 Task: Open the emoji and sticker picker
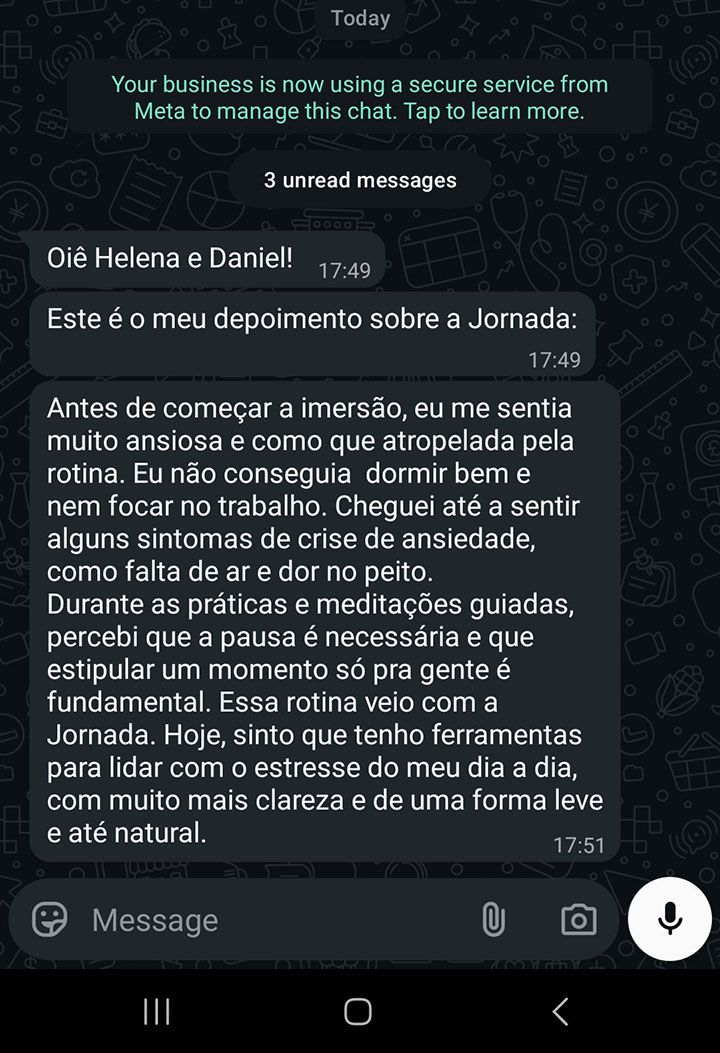pyautogui.click(x=50, y=919)
